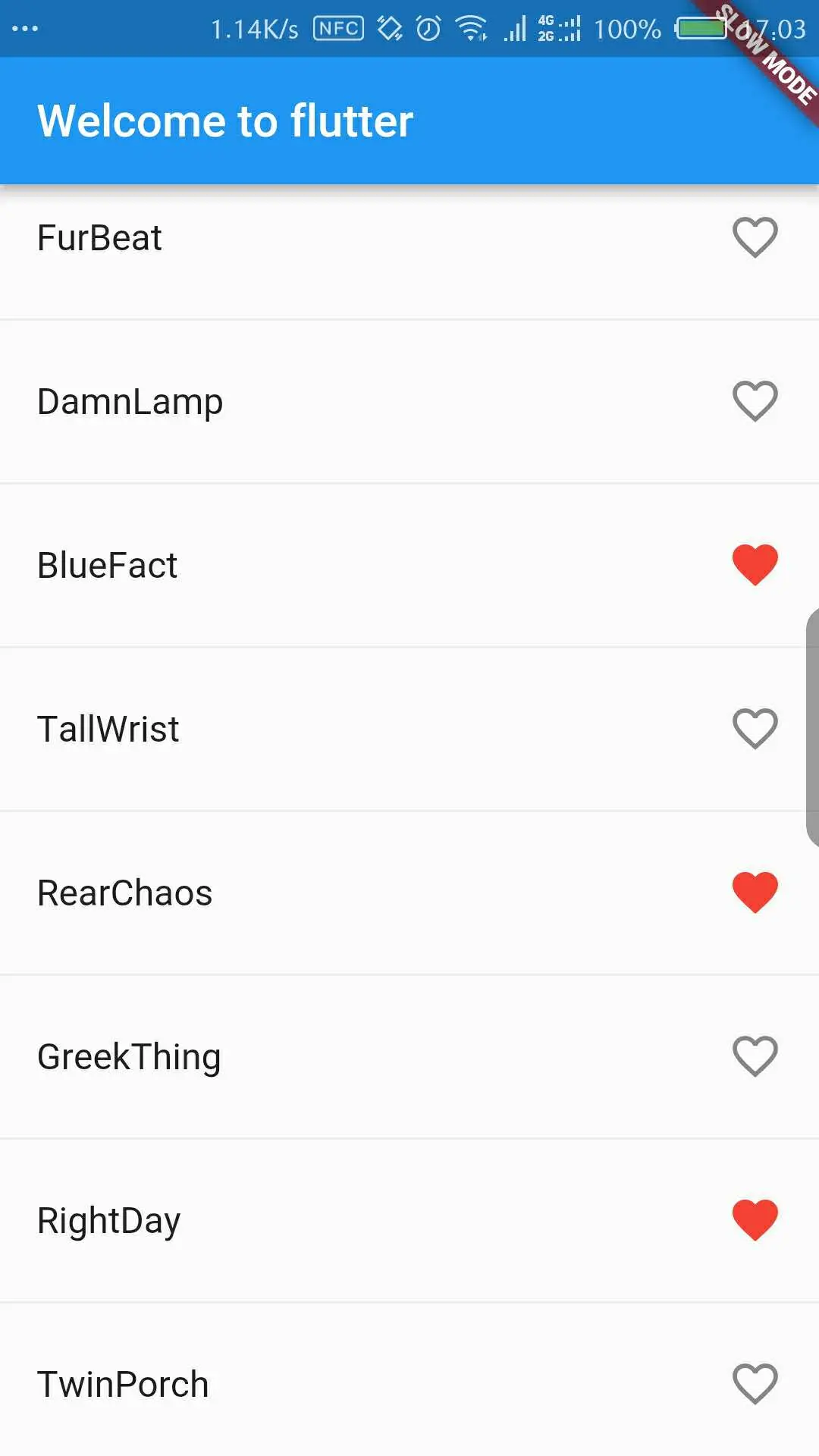Like DamnLamp with its heart
Viewport: 819px width, 1456px height.
point(755,401)
